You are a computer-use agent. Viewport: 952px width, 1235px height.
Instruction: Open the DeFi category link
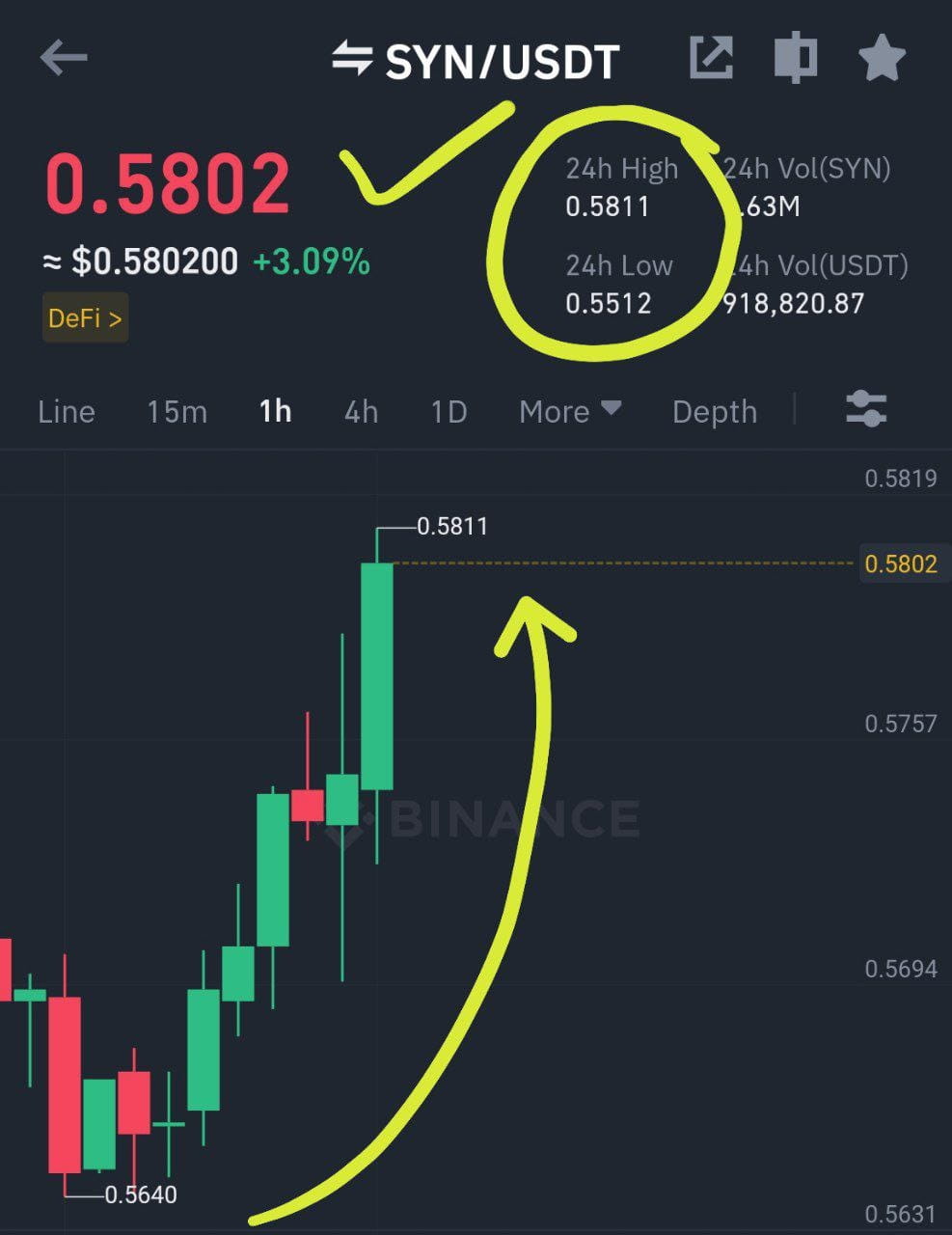84,318
